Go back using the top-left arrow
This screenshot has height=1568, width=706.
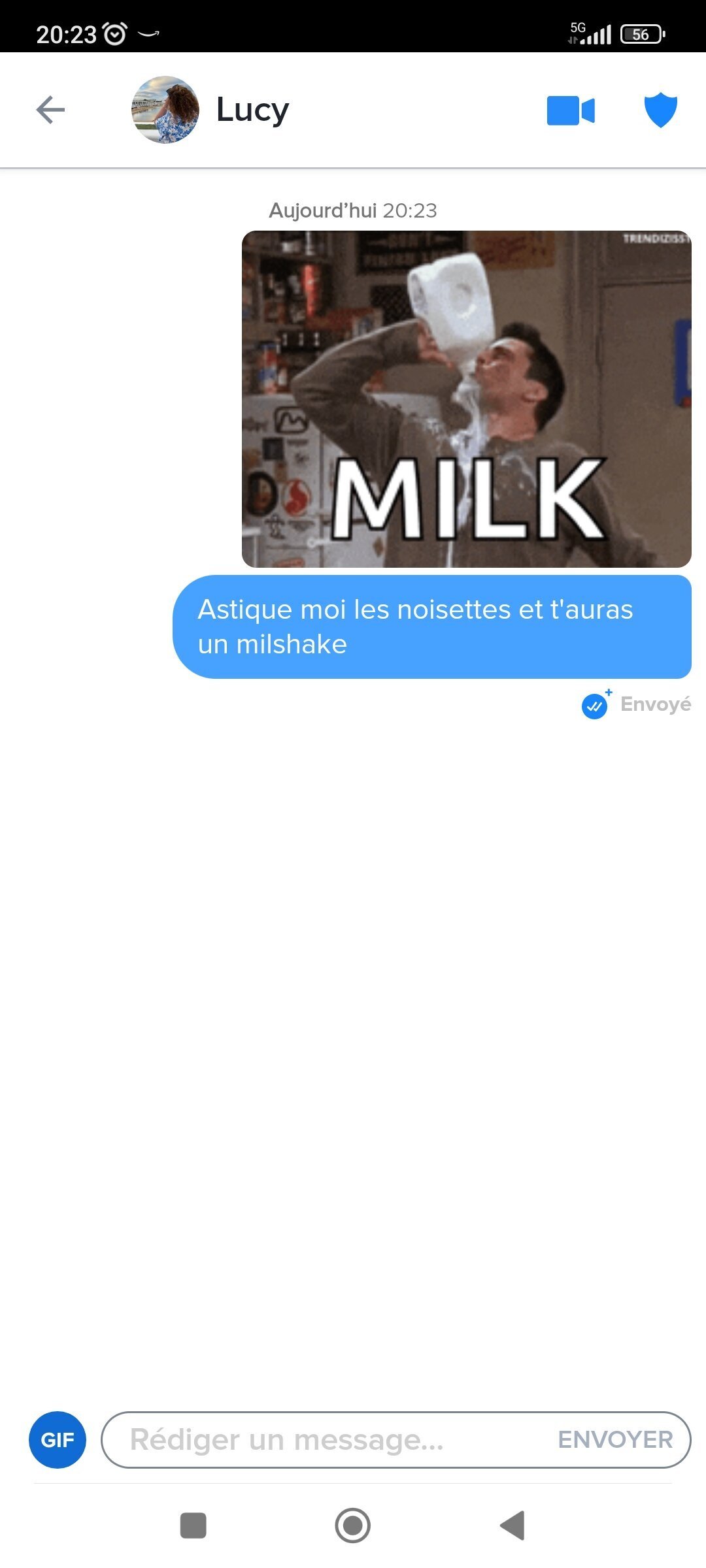tap(50, 110)
